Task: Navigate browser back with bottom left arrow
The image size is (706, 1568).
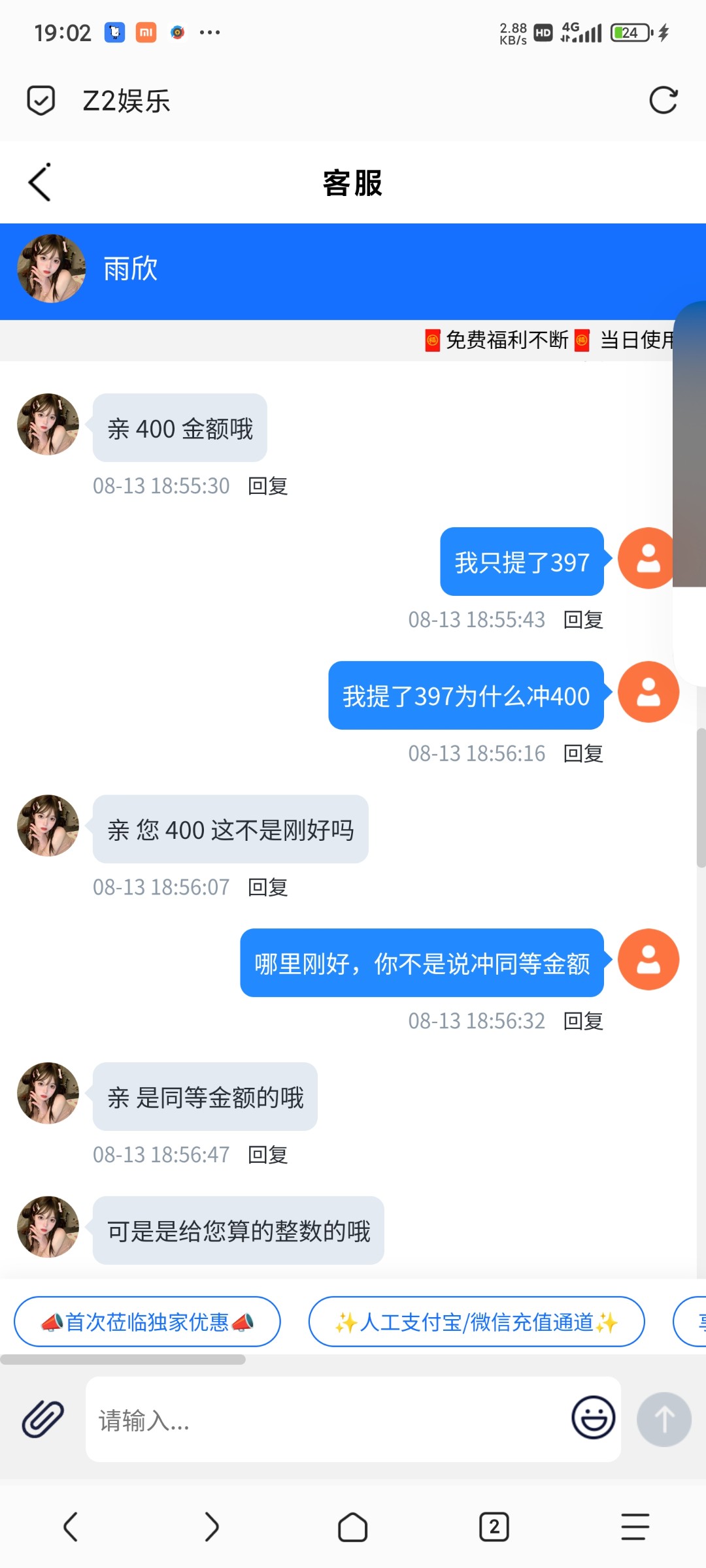Action: (x=71, y=1527)
